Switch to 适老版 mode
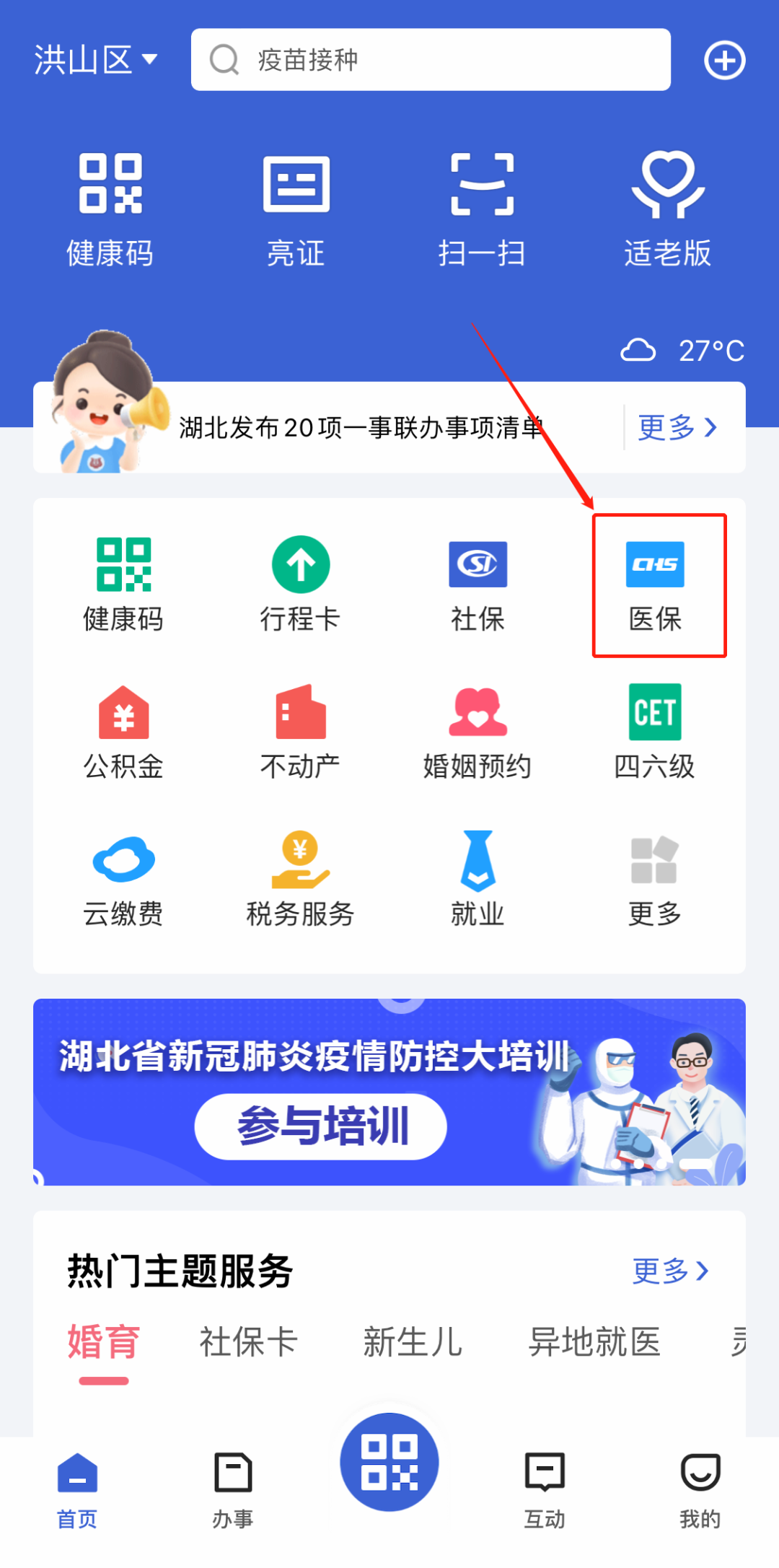 (x=668, y=210)
